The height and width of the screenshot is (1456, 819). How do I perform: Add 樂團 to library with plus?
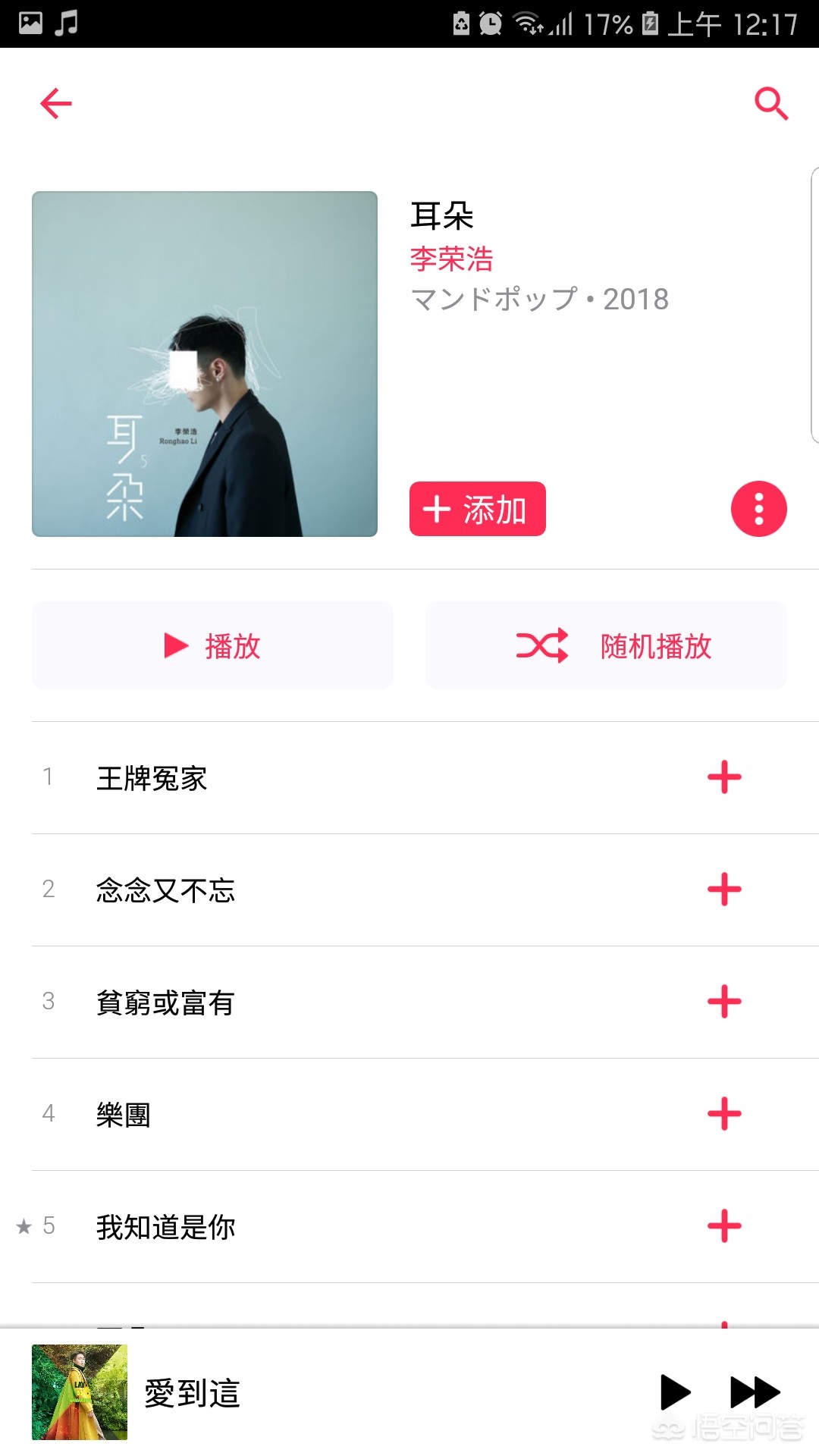(724, 1114)
